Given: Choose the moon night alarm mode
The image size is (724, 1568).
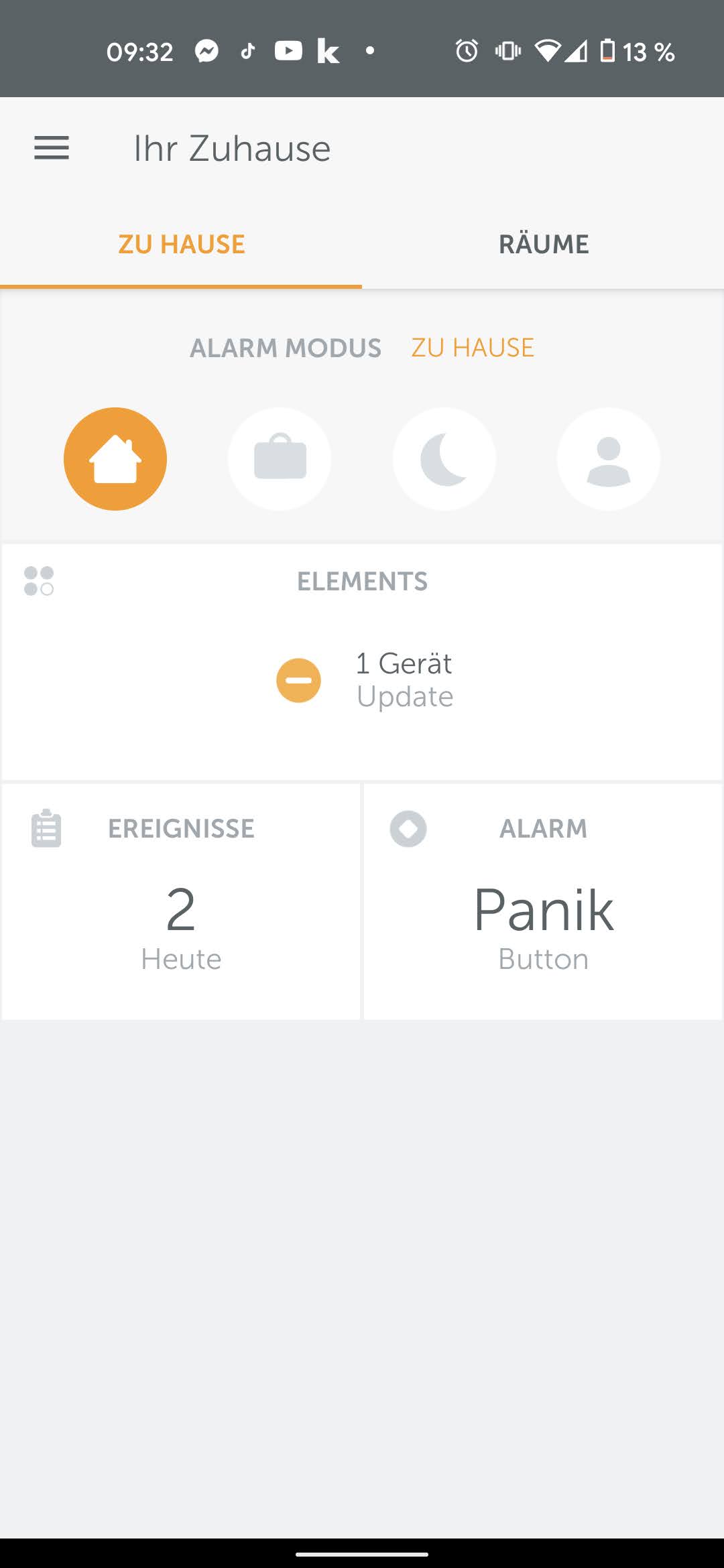Looking at the screenshot, I should pos(444,459).
